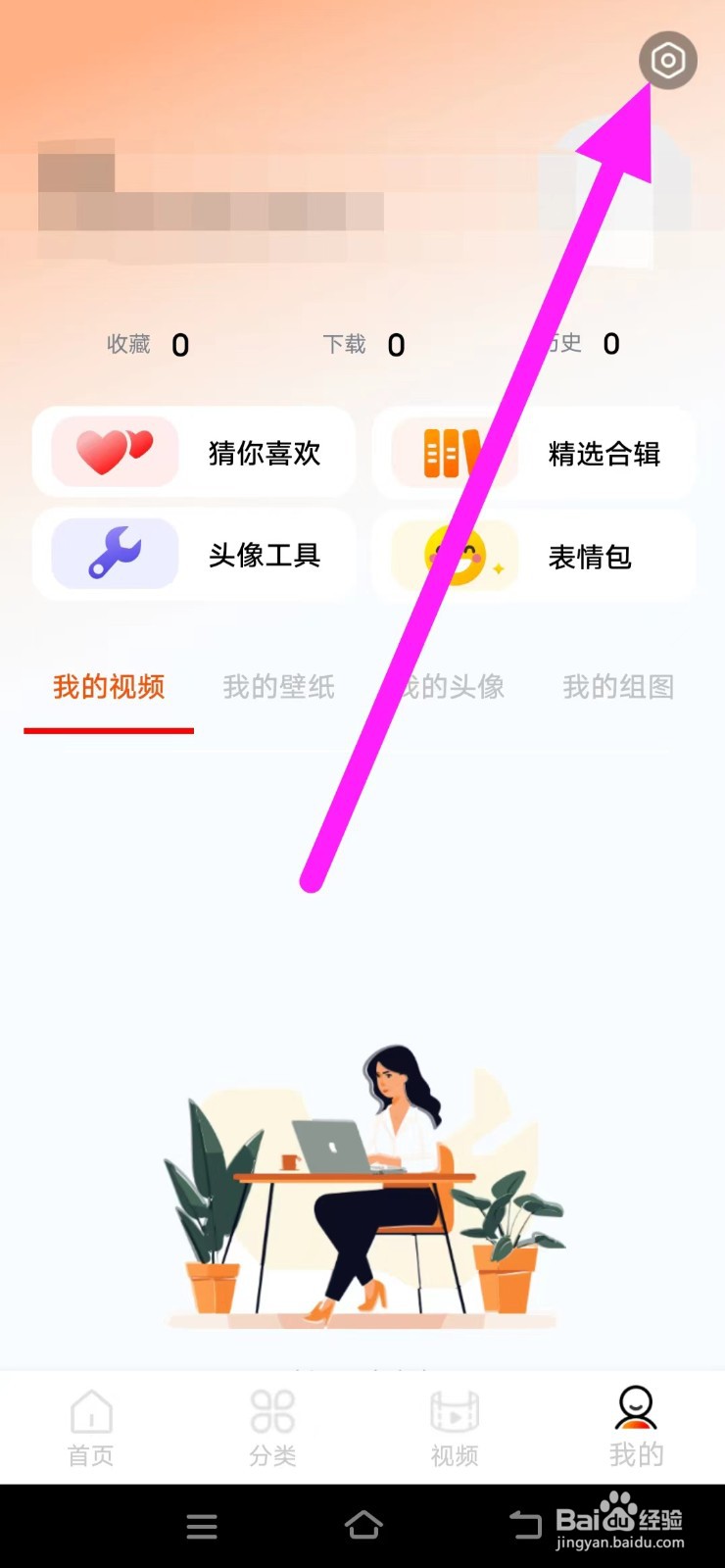
Task: Open the 我的头像 tab
Action: point(448,687)
